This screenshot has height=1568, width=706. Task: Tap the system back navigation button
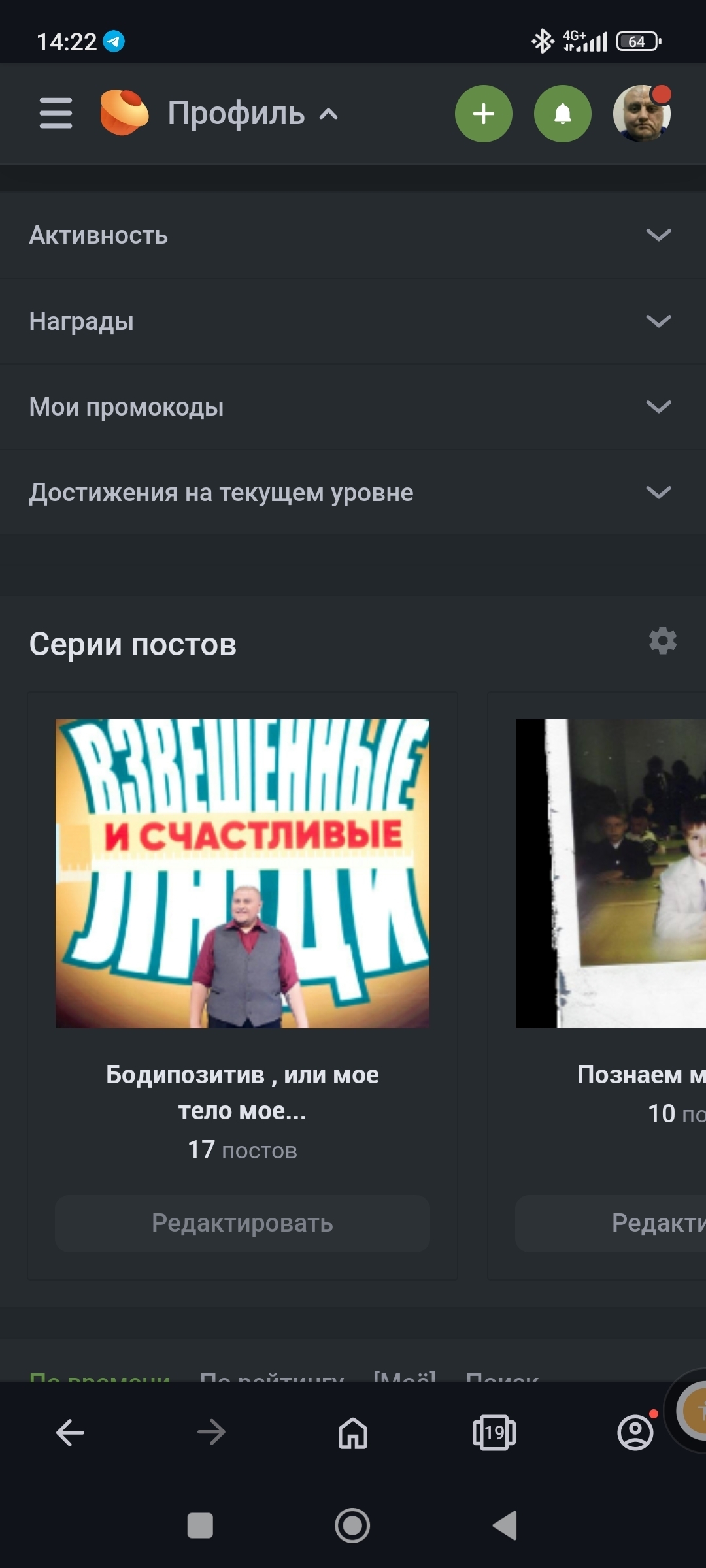505,1526
